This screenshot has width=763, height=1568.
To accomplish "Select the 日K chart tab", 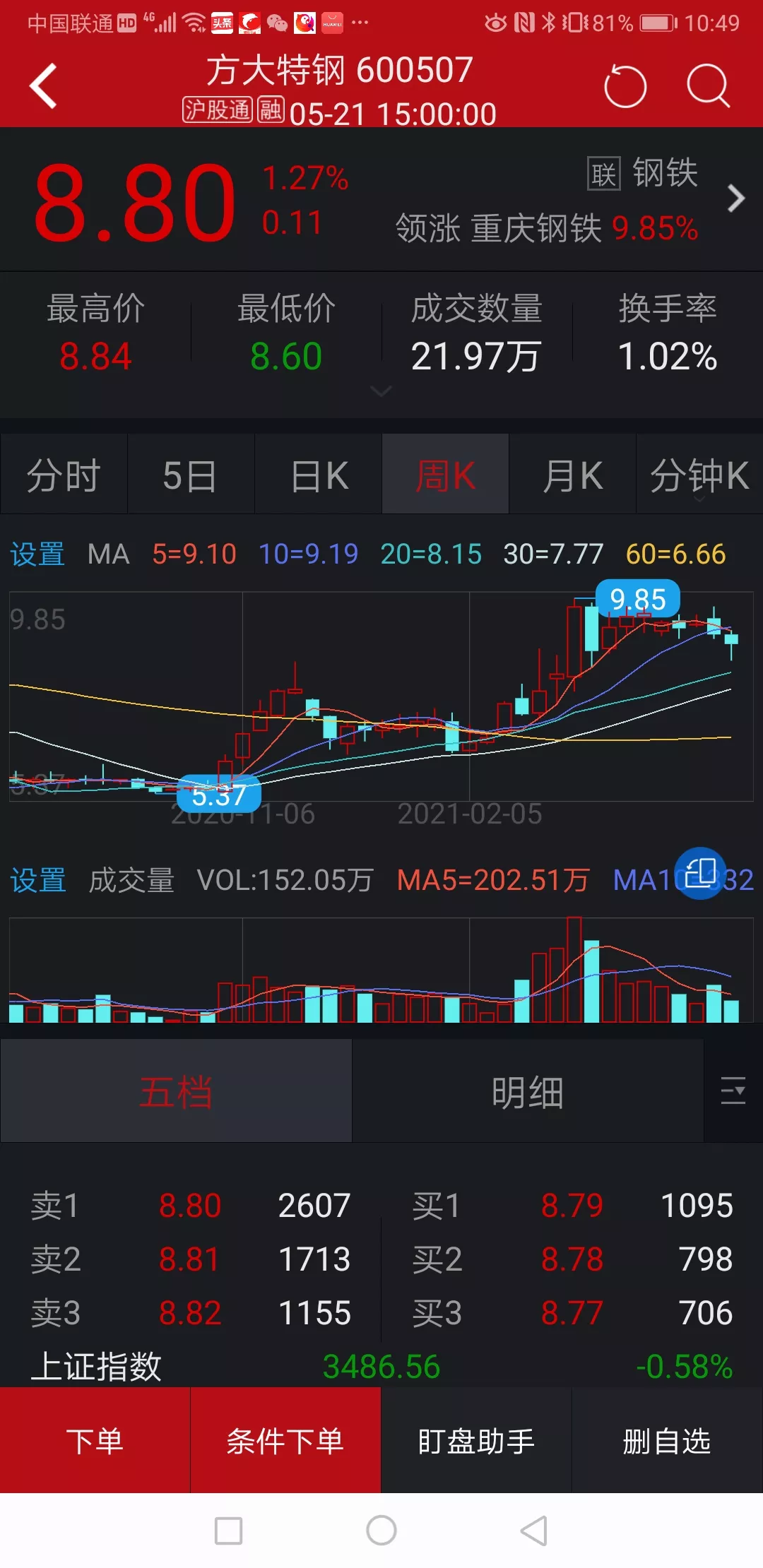I will click(x=319, y=475).
